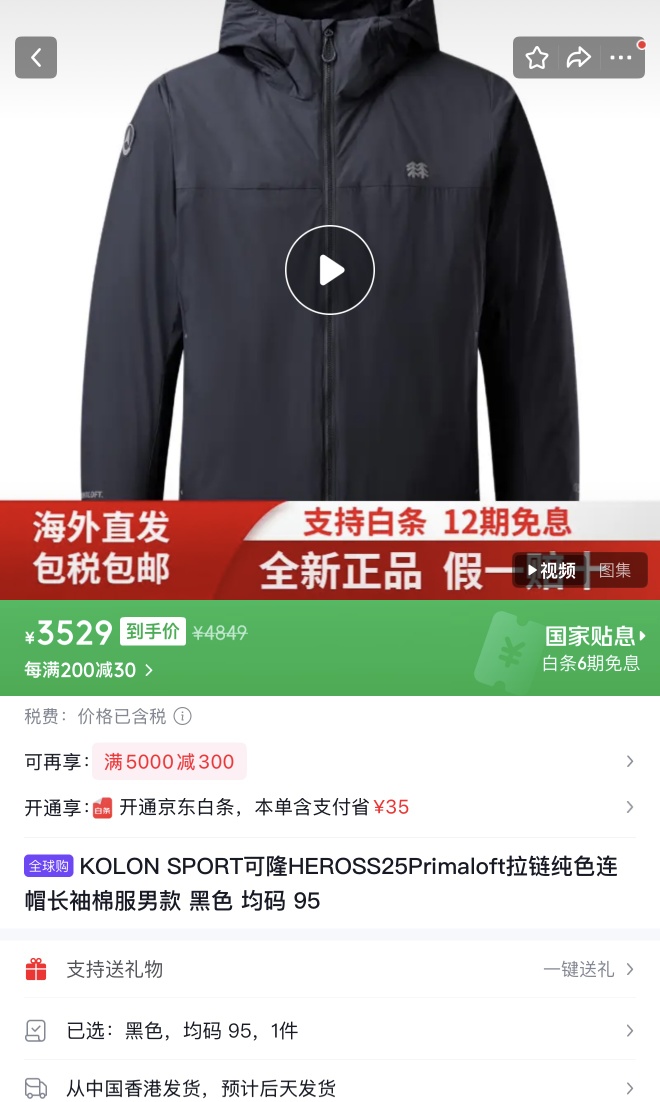Open 支持送礼物 一键送礼 row
This screenshot has height=1102, width=660.
point(330,969)
